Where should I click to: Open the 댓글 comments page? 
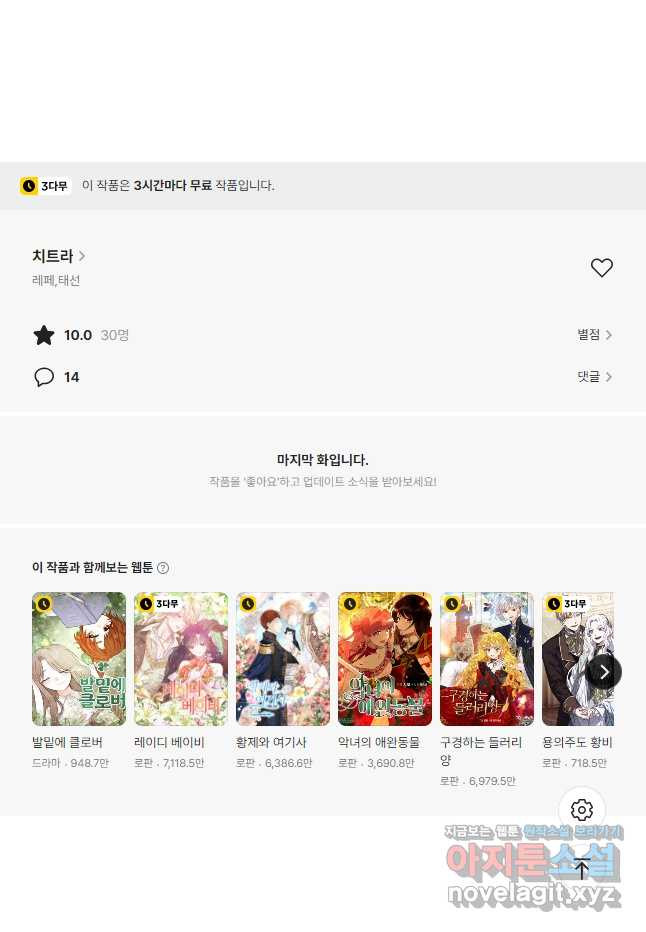click(594, 377)
